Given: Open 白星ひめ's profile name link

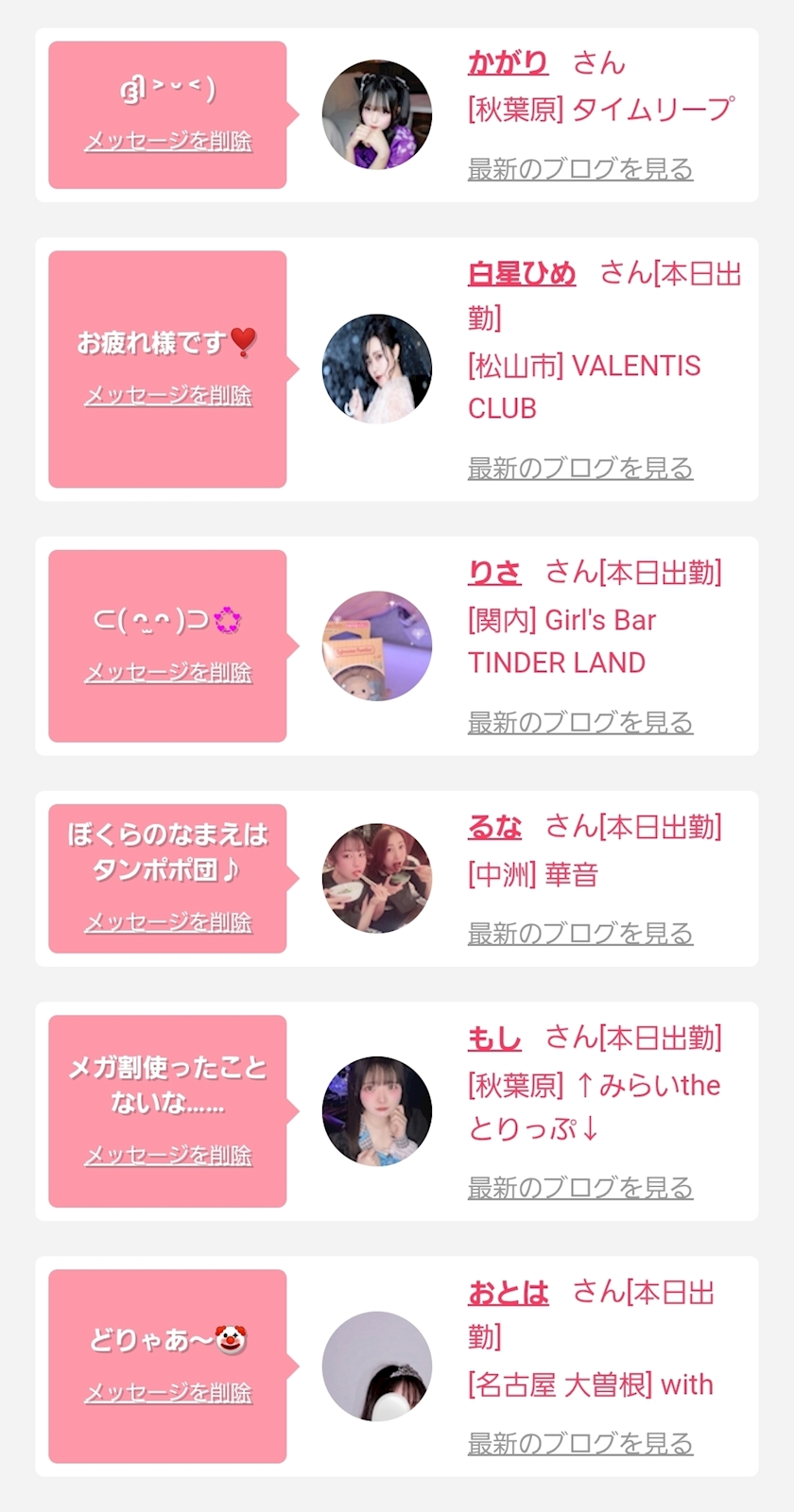Looking at the screenshot, I should point(522,273).
